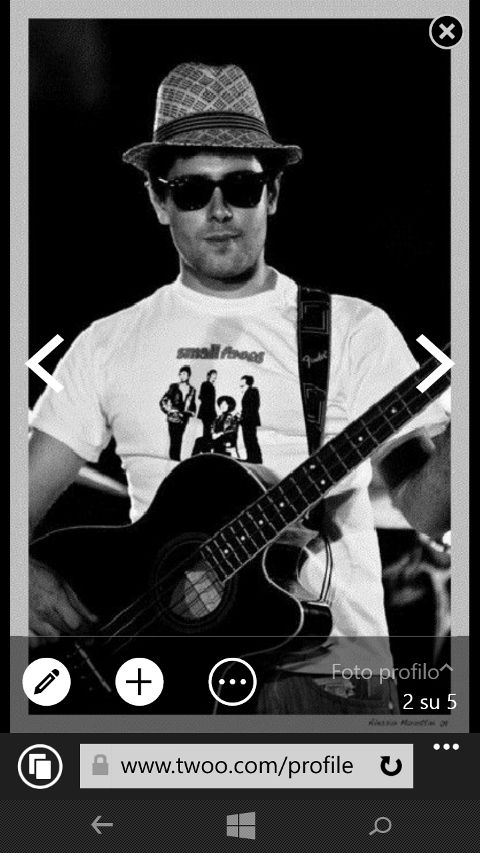Go back with the system back arrow
480x853 pixels.
(x=102, y=825)
